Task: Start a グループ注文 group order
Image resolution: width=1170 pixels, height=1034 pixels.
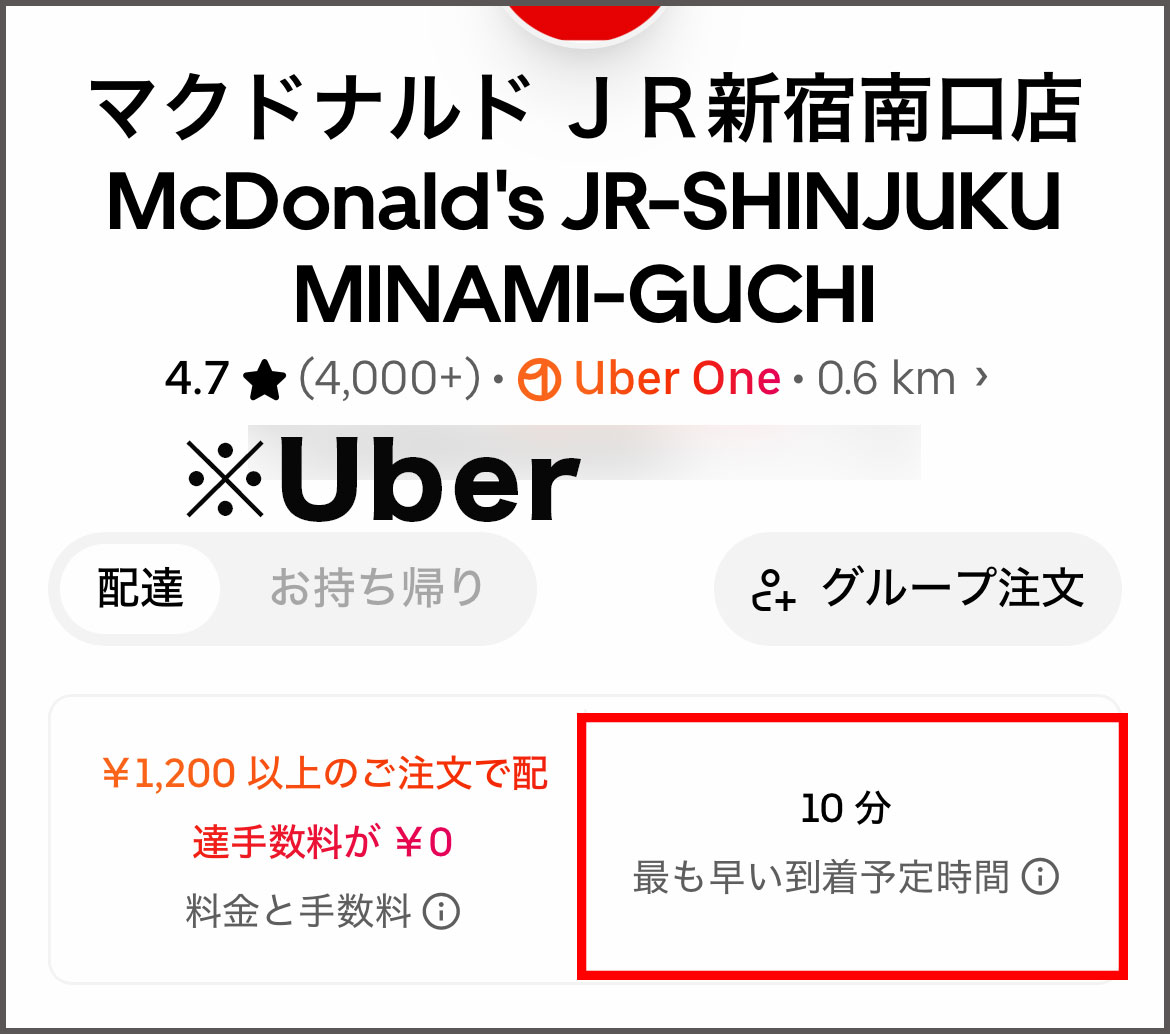Action: point(917,589)
